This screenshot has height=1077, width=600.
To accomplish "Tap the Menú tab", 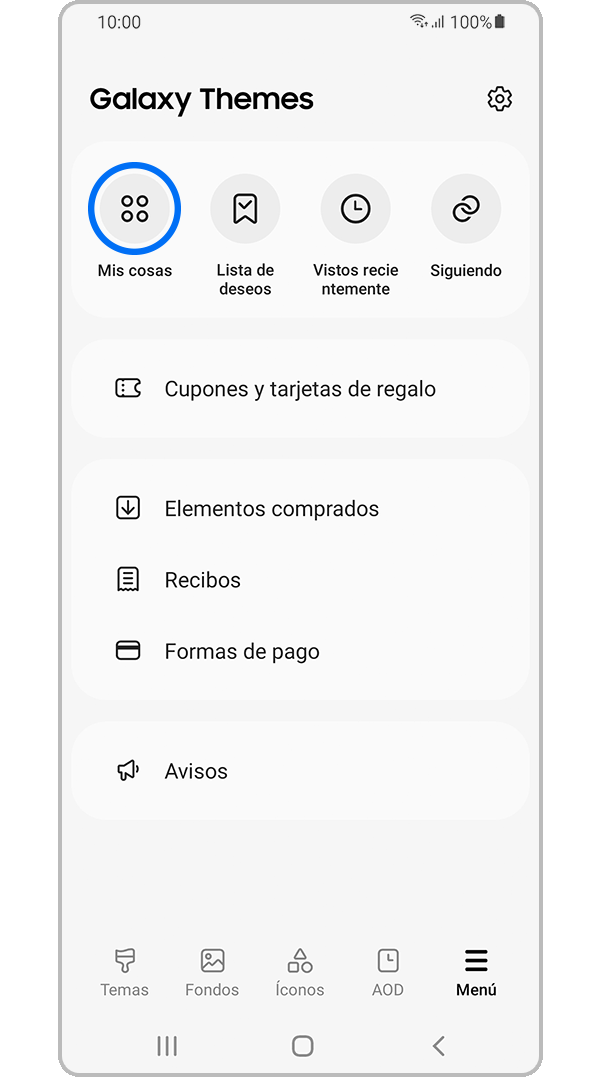I will click(476, 972).
